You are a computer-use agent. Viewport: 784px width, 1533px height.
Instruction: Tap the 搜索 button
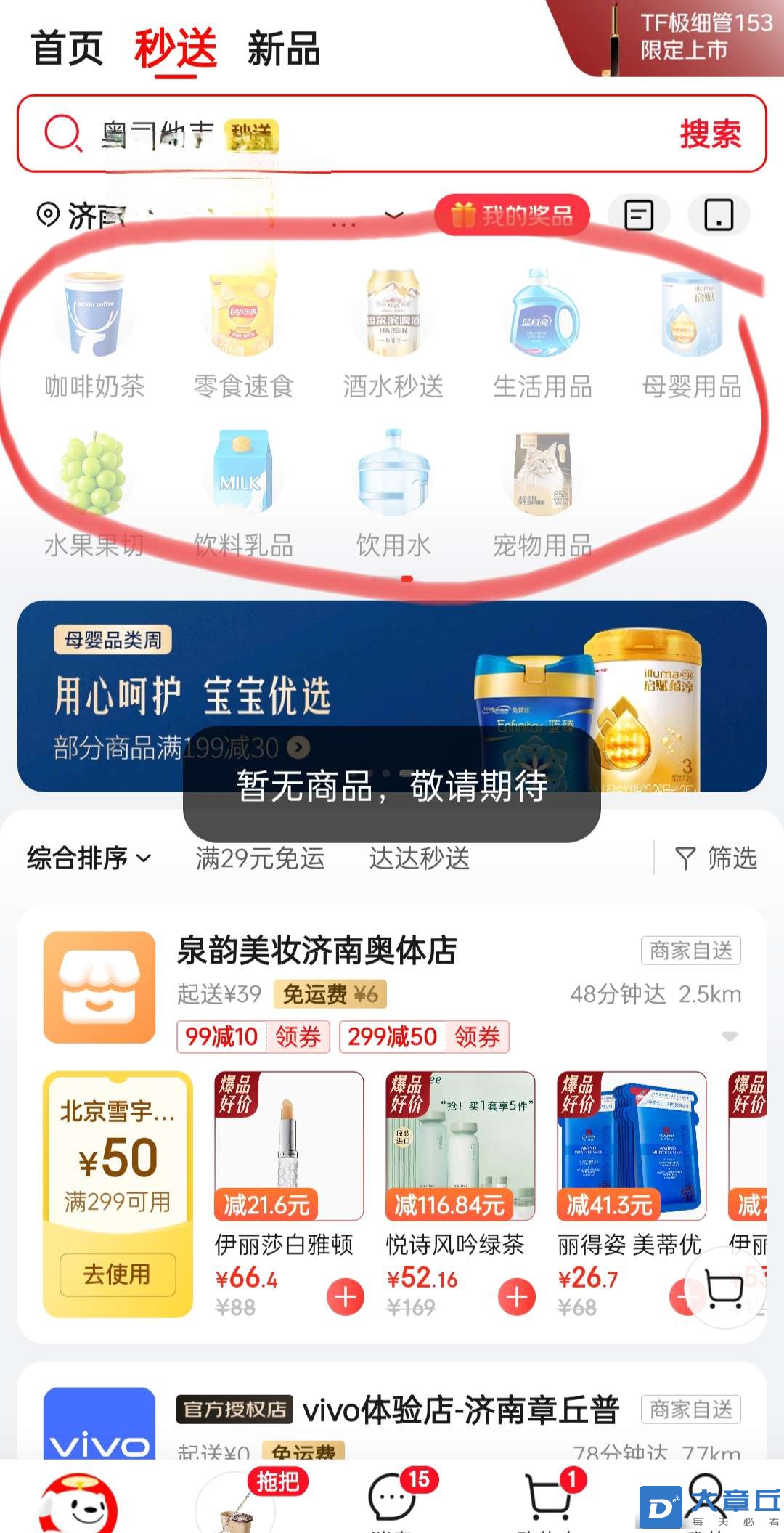(709, 134)
